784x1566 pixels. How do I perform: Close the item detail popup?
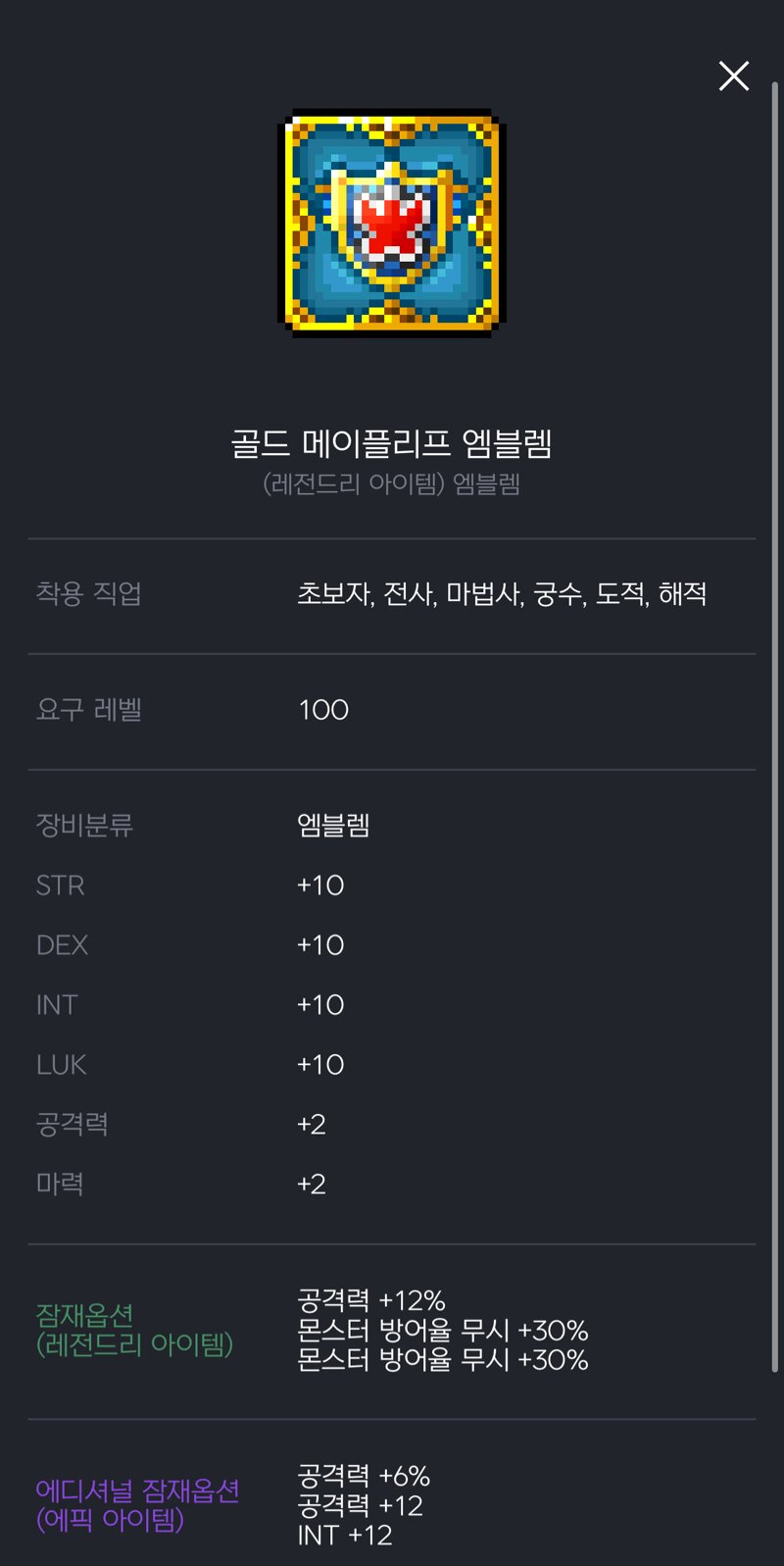[x=733, y=76]
